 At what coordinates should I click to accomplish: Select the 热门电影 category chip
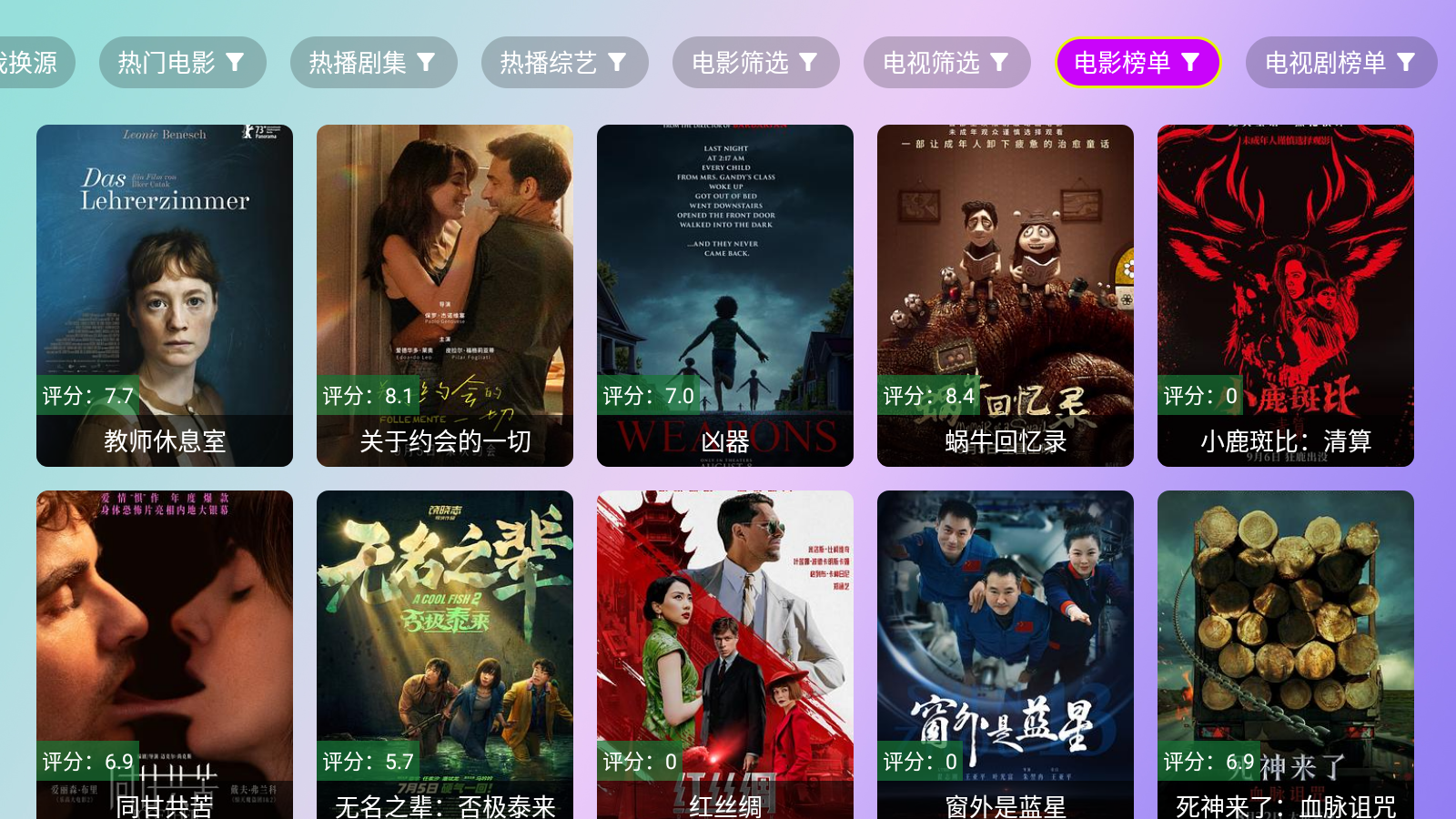[182, 63]
